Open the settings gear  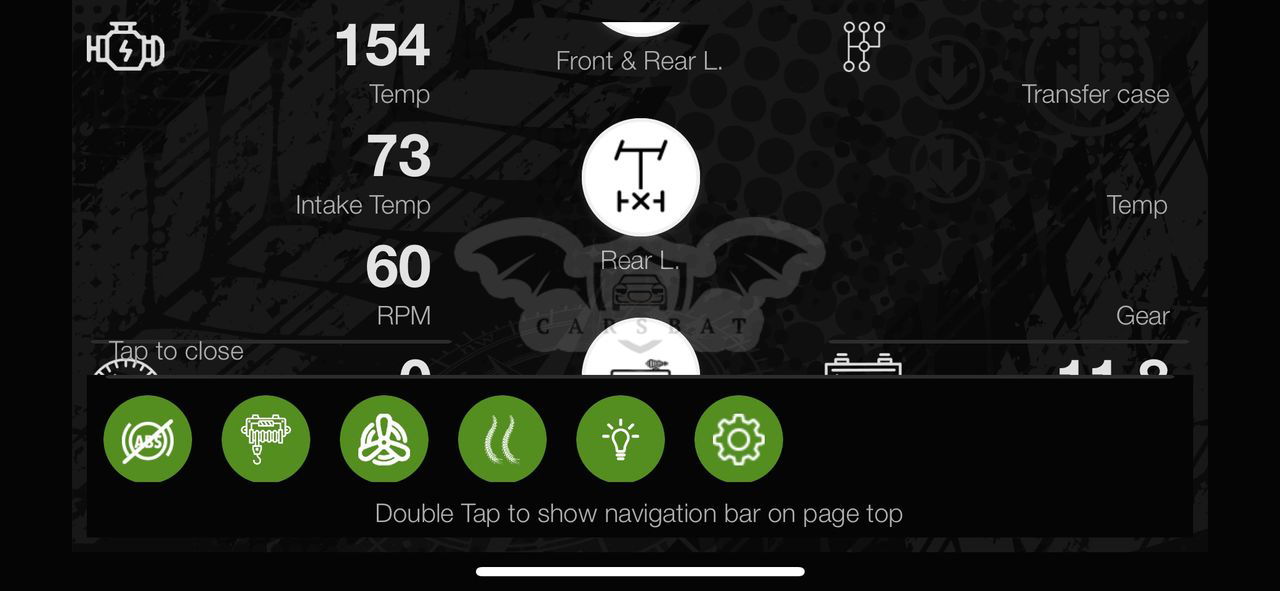point(738,439)
